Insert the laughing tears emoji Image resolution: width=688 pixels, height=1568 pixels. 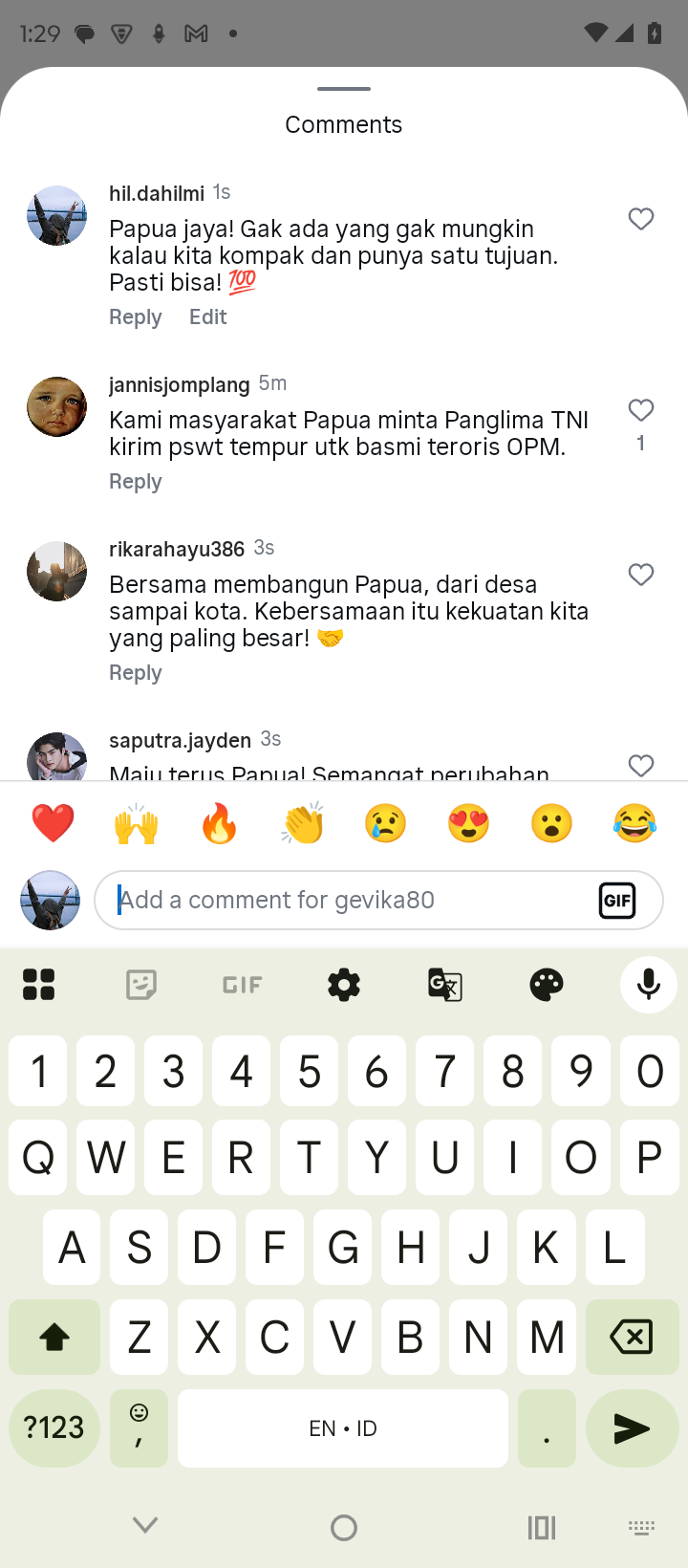pos(635,823)
